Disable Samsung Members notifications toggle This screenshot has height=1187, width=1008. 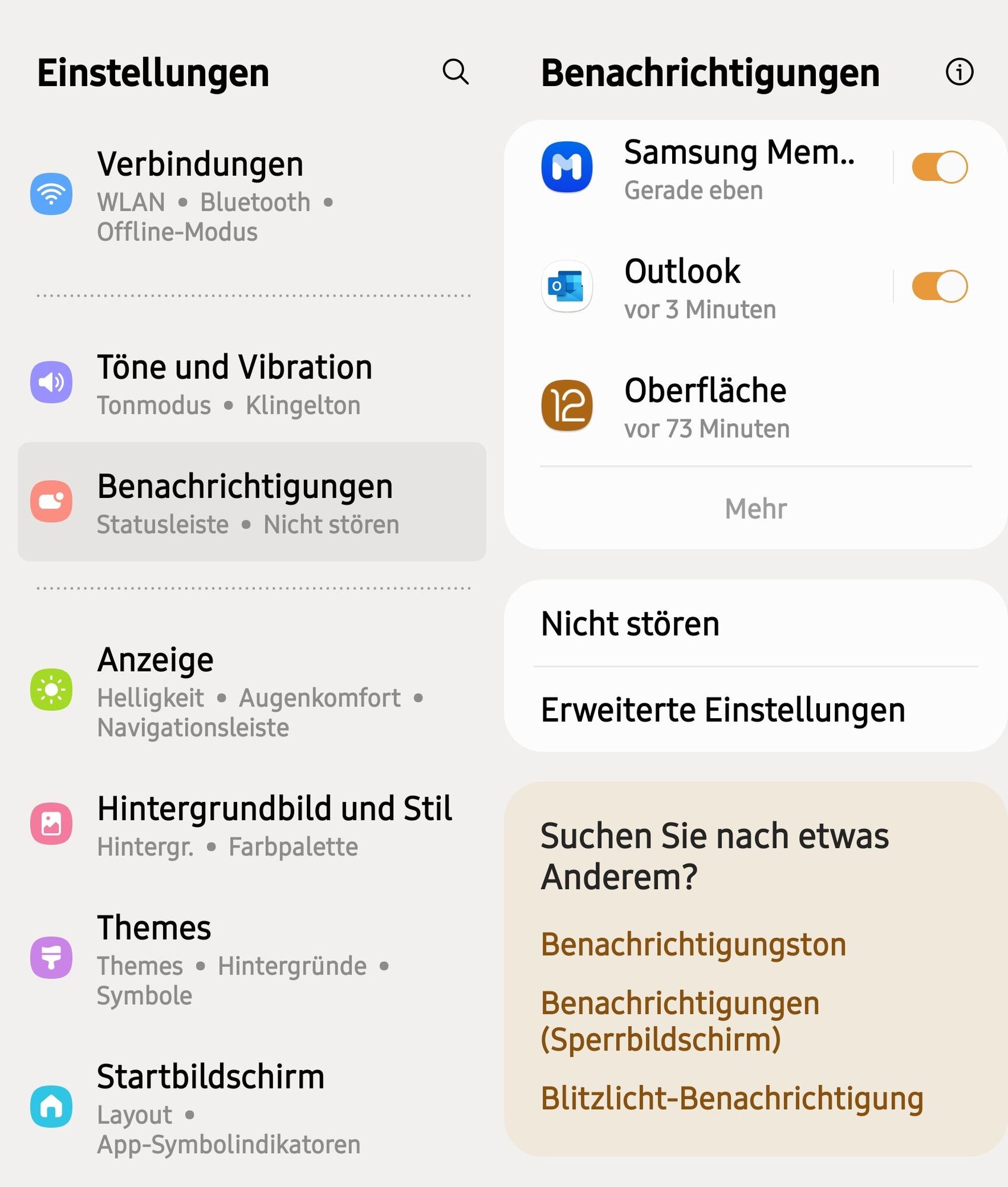939,167
